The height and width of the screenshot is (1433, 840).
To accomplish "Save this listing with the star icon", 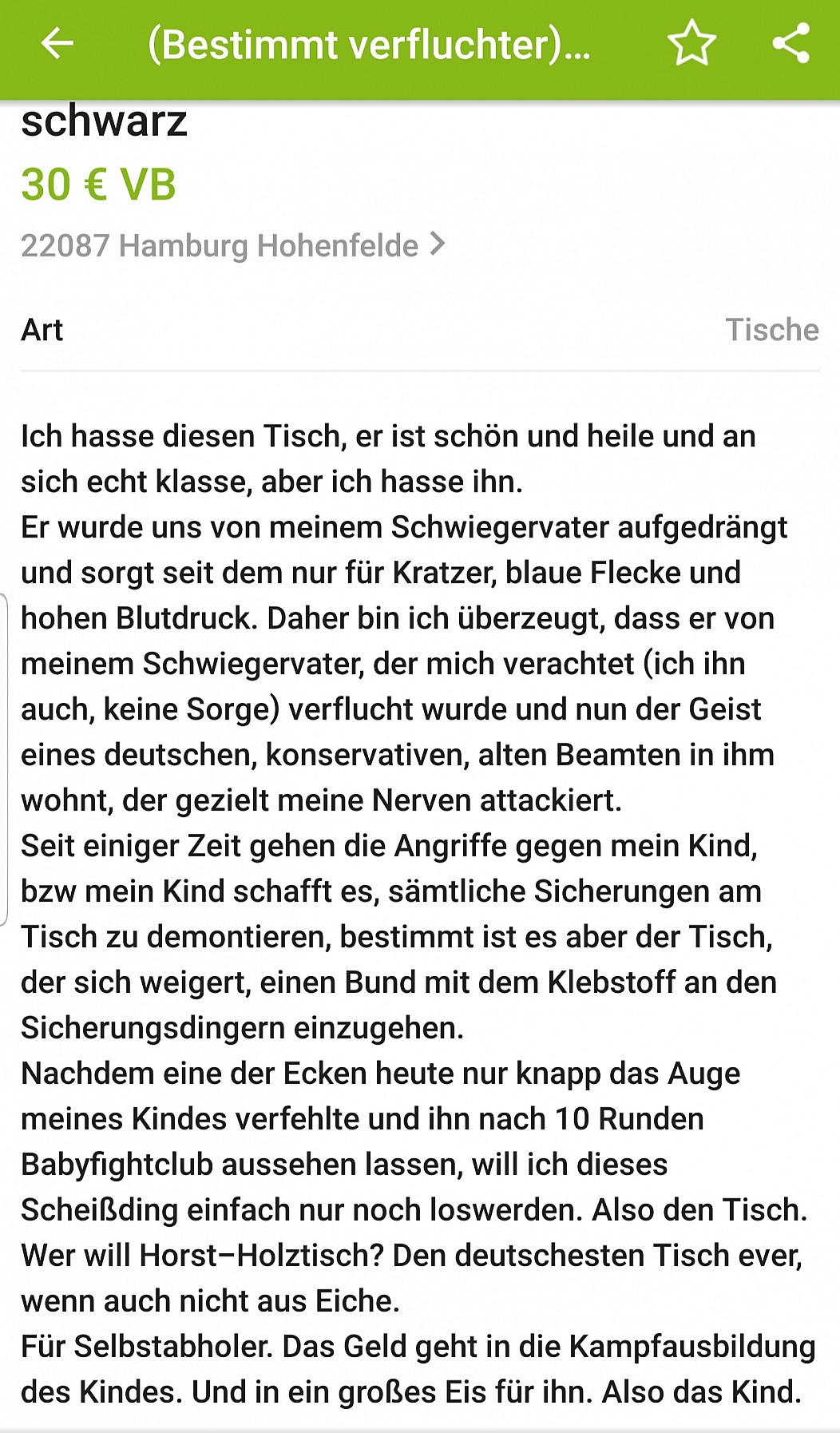I will [x=691, y=43].
